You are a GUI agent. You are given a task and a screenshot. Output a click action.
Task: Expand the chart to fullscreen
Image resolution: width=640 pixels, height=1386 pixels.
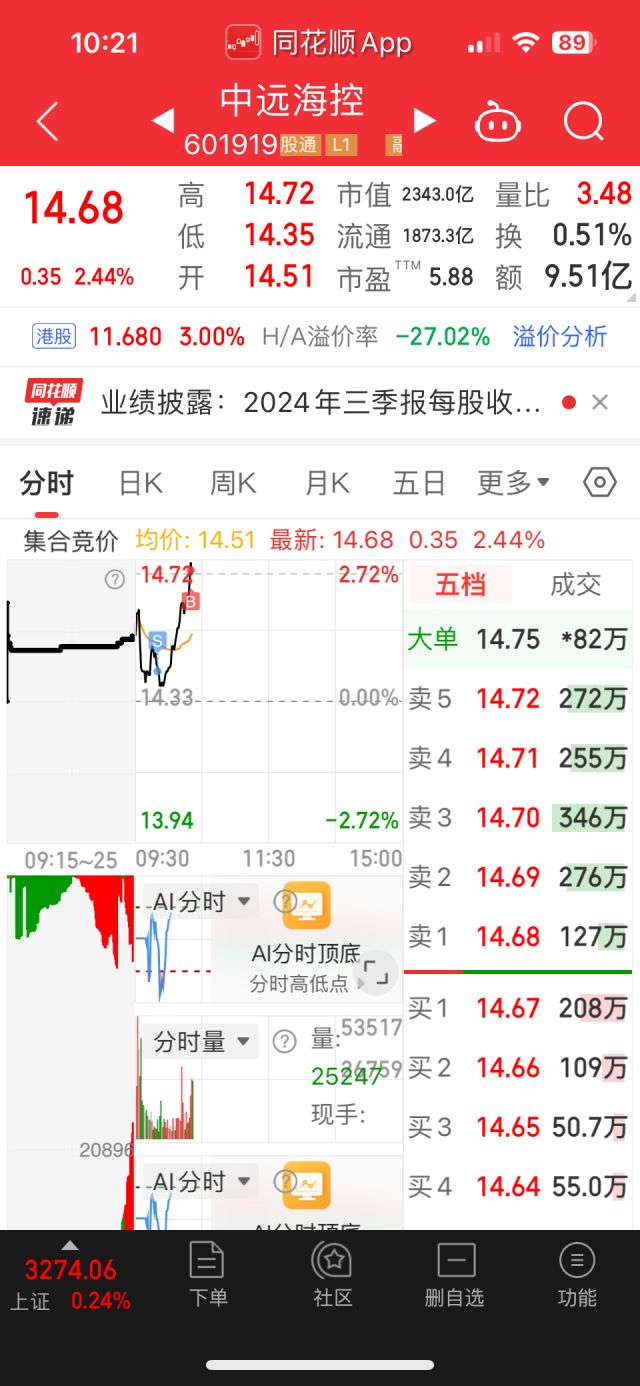pos(376,973)
